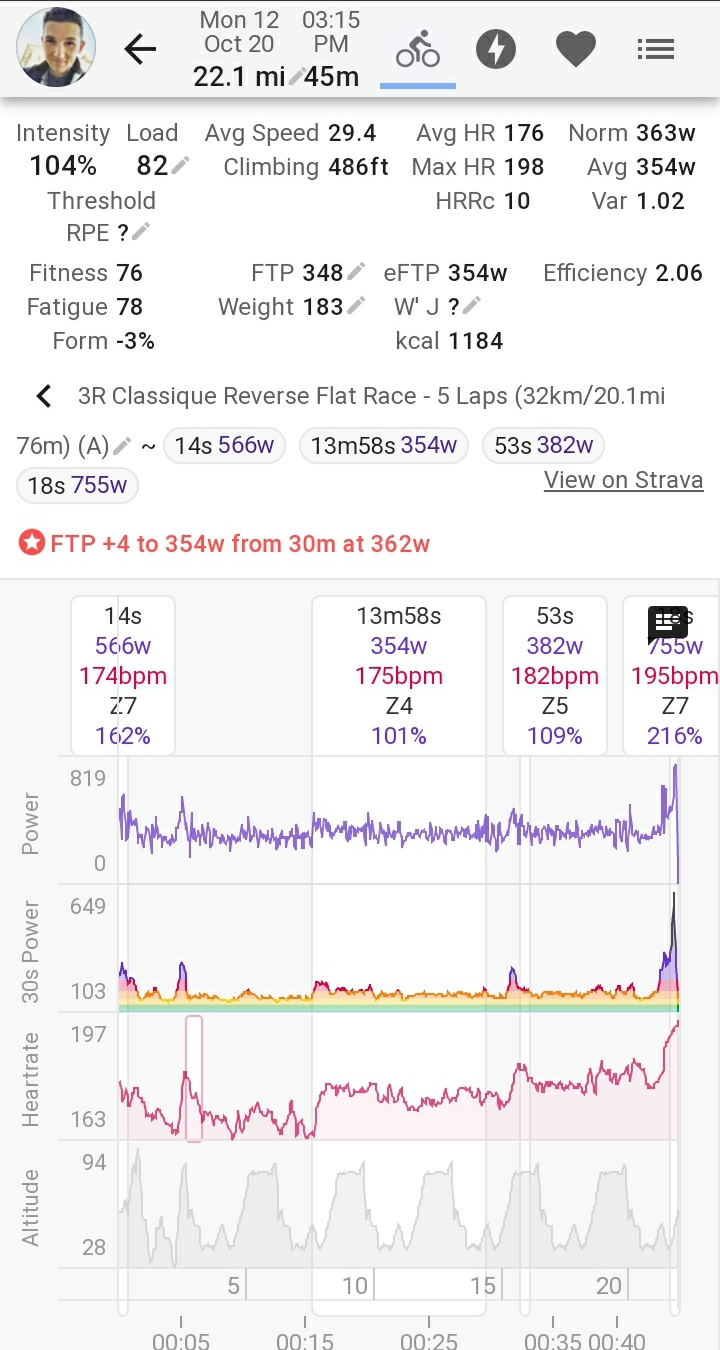Open the list view tab
Viewport: 720px width, 1350px height.
[x=656, y=49]
